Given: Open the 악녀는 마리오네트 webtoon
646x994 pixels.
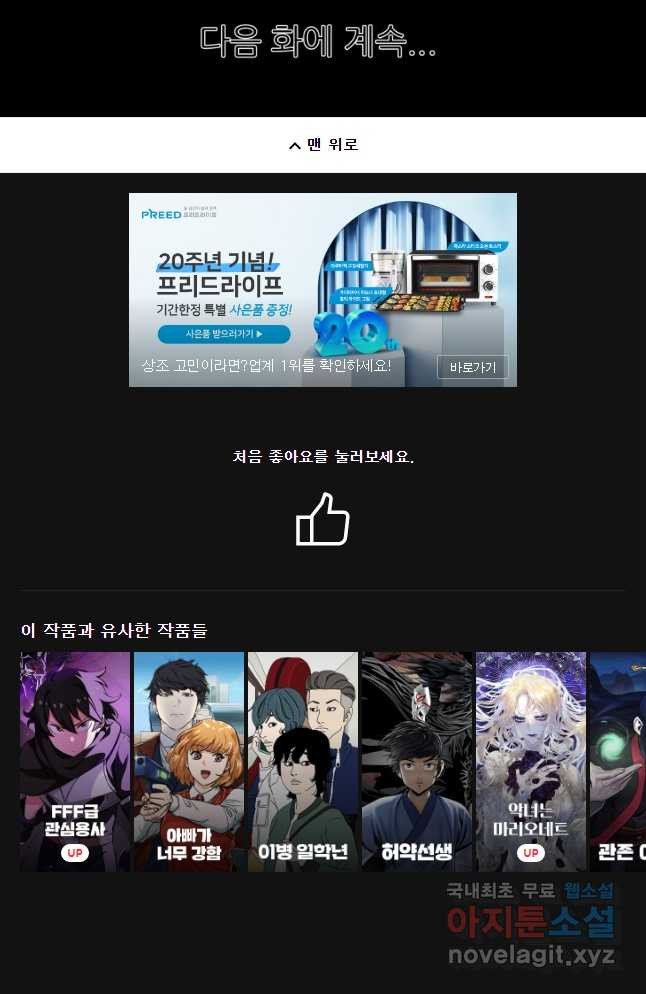Looking at the screenshot, I should (531, 761).
